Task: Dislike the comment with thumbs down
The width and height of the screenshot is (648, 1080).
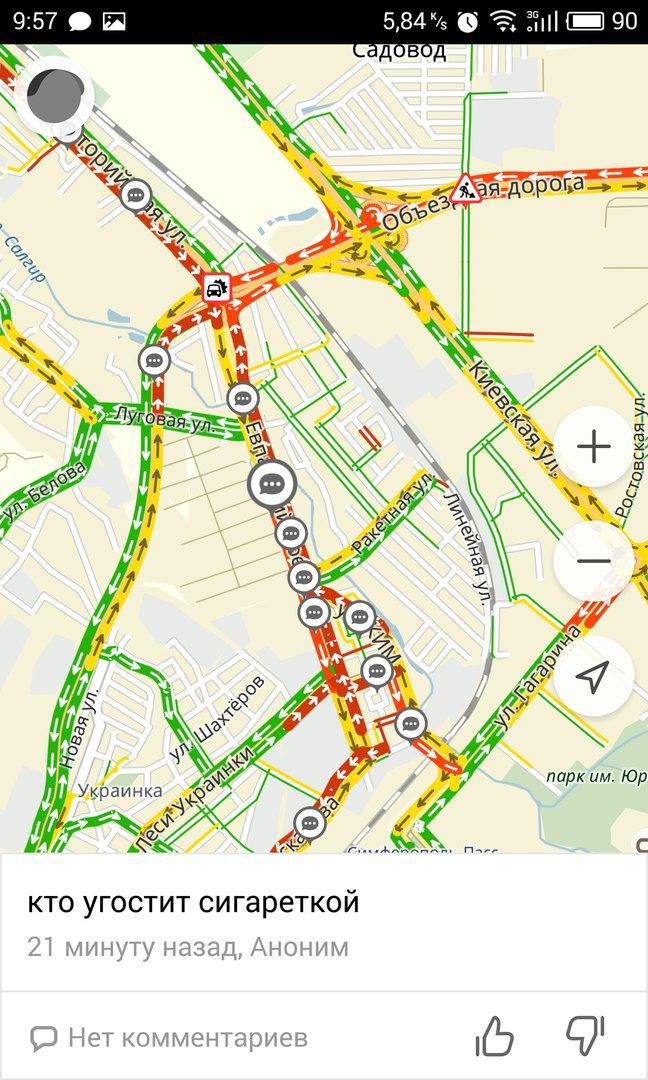Action: click(585, 1037)
